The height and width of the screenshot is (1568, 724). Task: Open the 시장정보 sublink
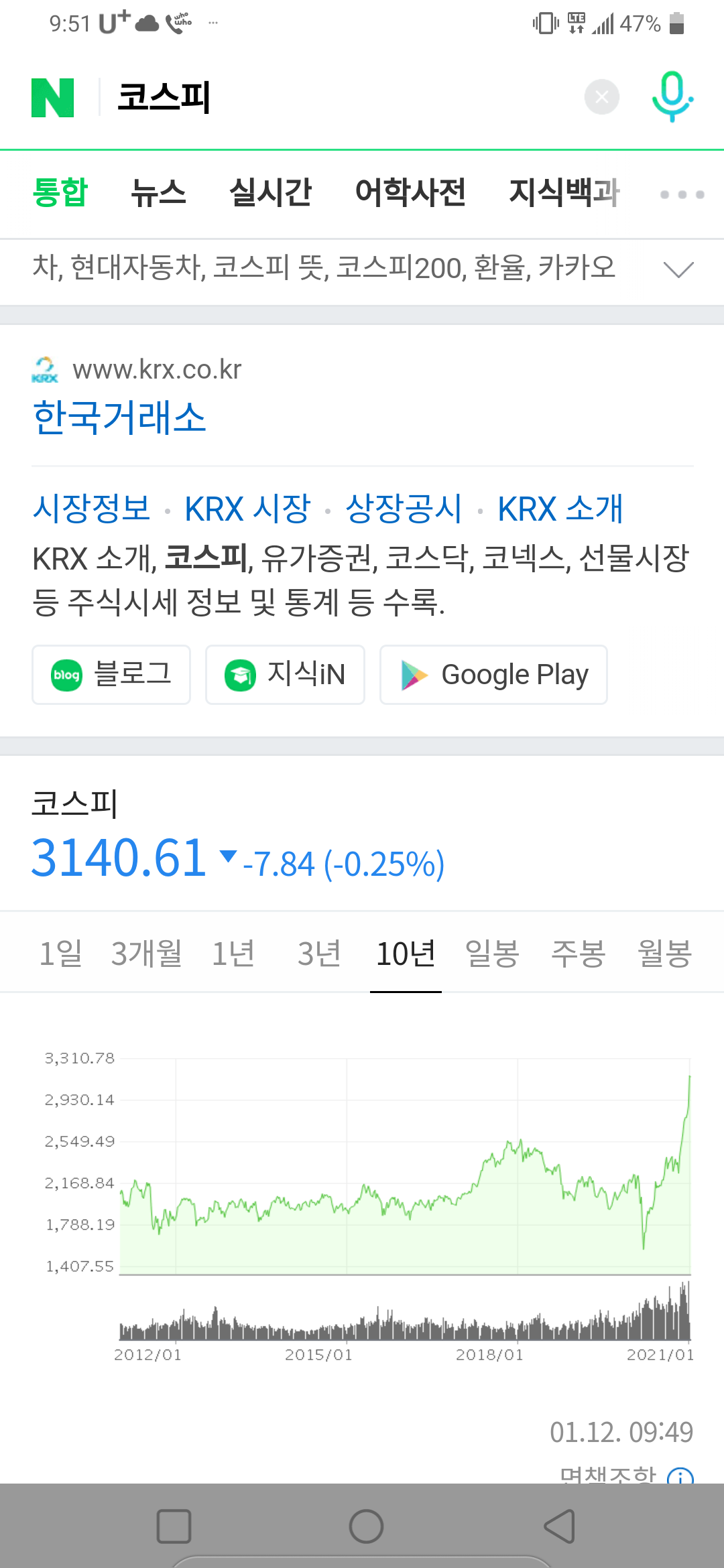point(91,509)
